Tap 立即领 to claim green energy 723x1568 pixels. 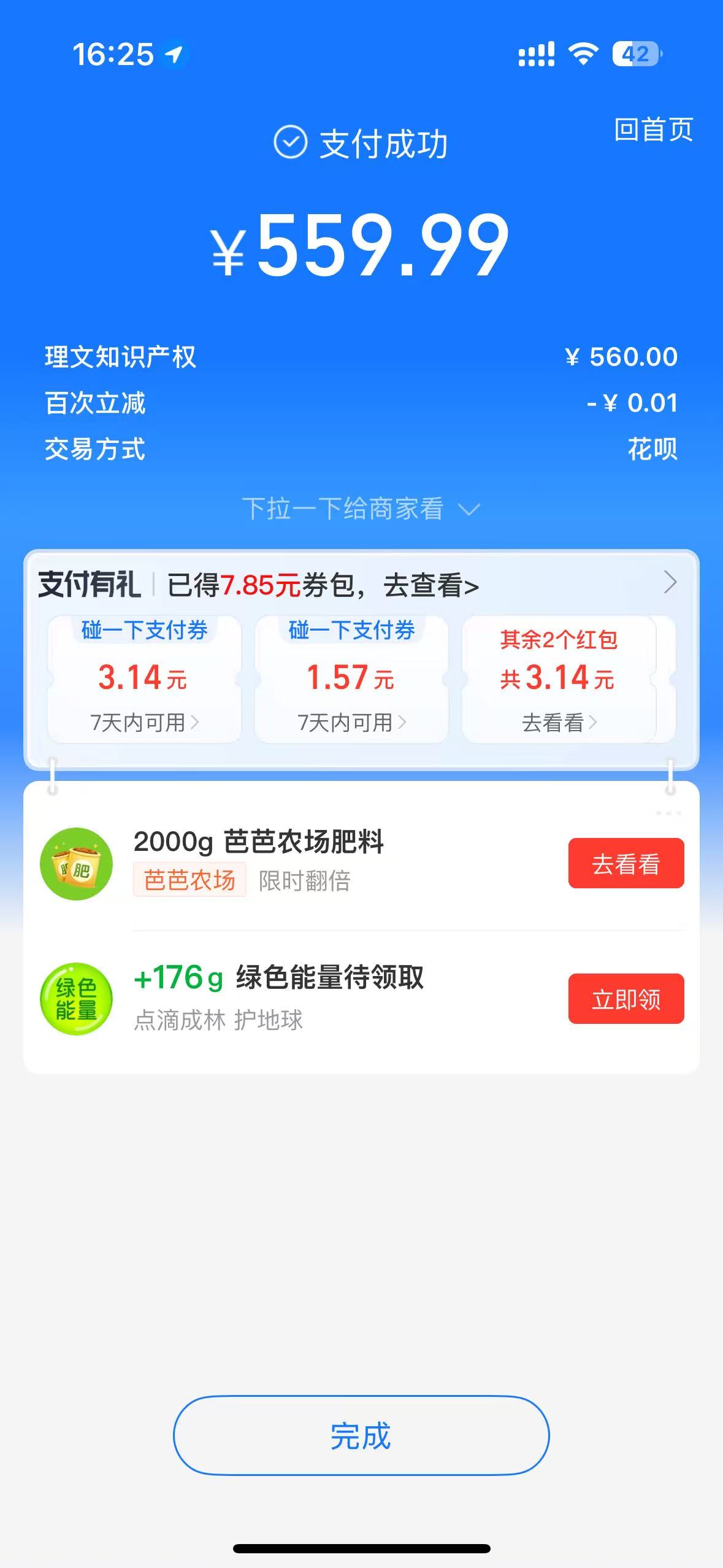pyautogui.click(x=625, y=999)
